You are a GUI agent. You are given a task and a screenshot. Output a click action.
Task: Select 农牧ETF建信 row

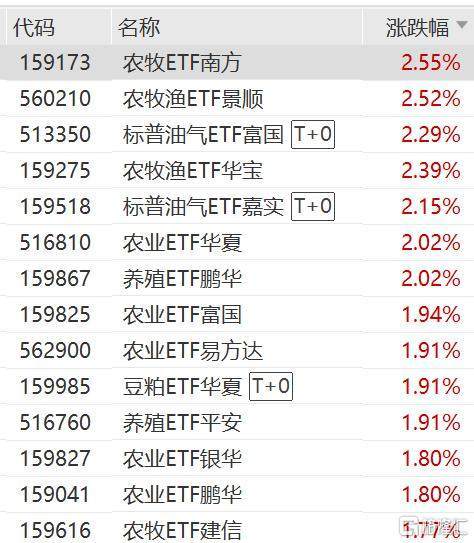[237, 528]
